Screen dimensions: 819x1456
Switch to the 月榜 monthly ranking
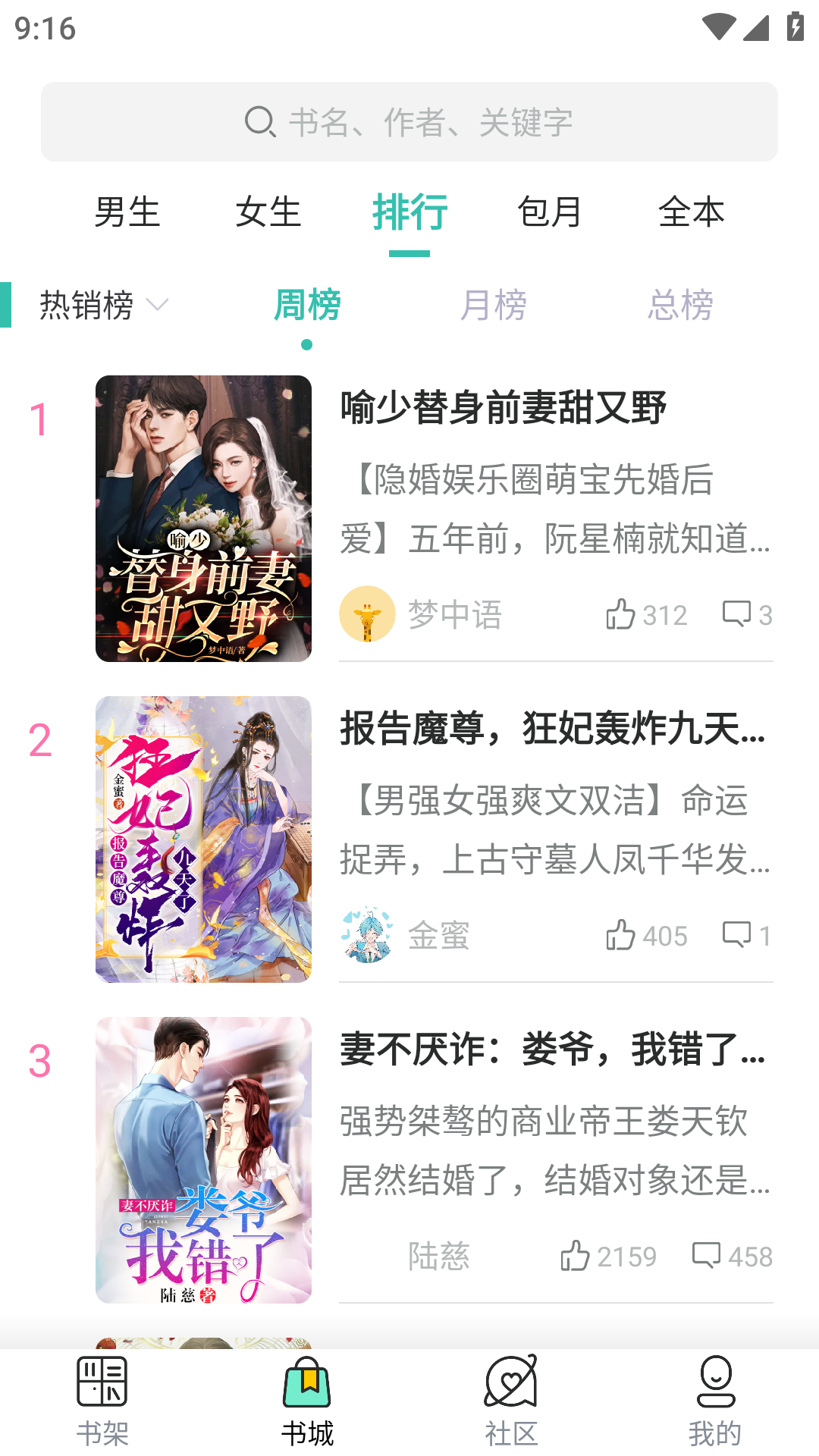494,306
